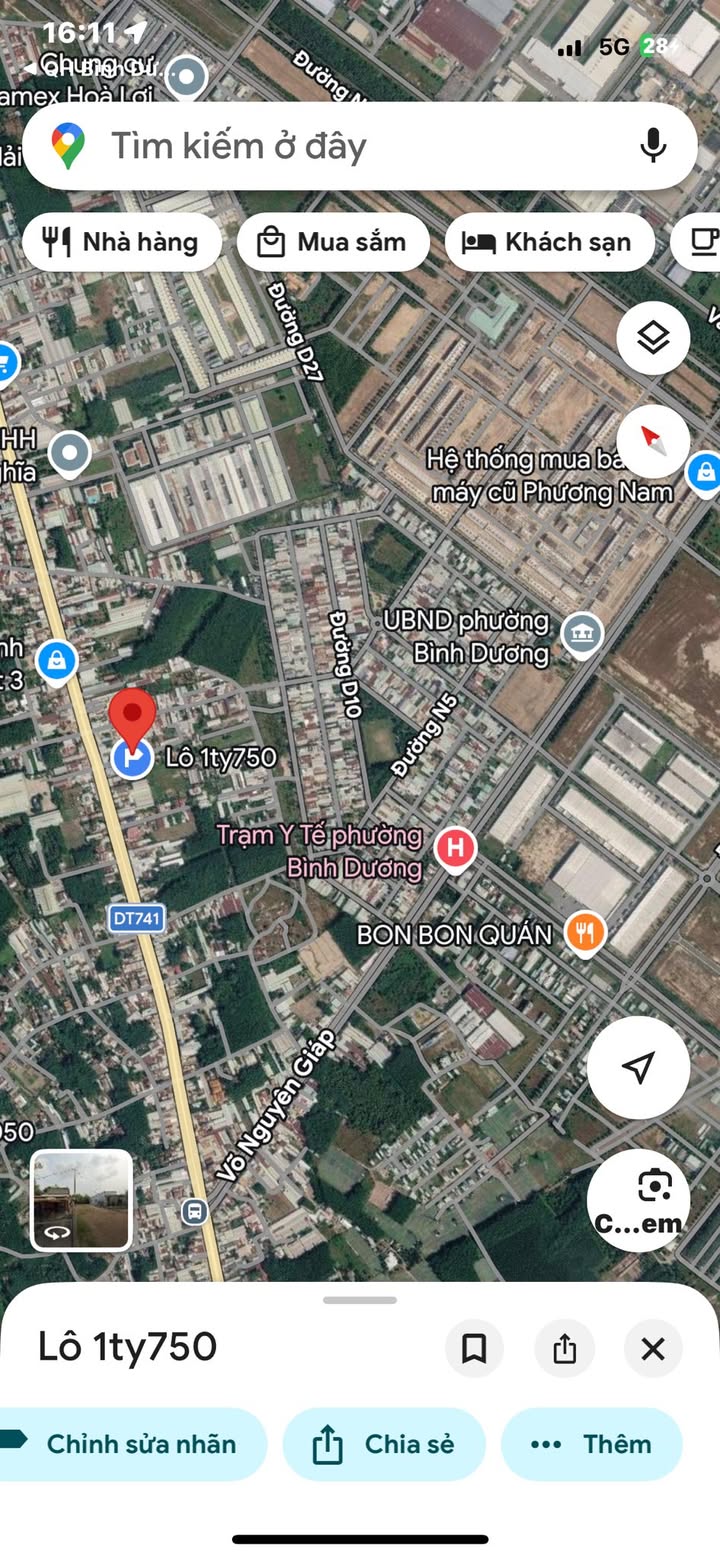Share the place via the top share icon
Screen dimensions: 720x1559
click(x=564, y=1349)
